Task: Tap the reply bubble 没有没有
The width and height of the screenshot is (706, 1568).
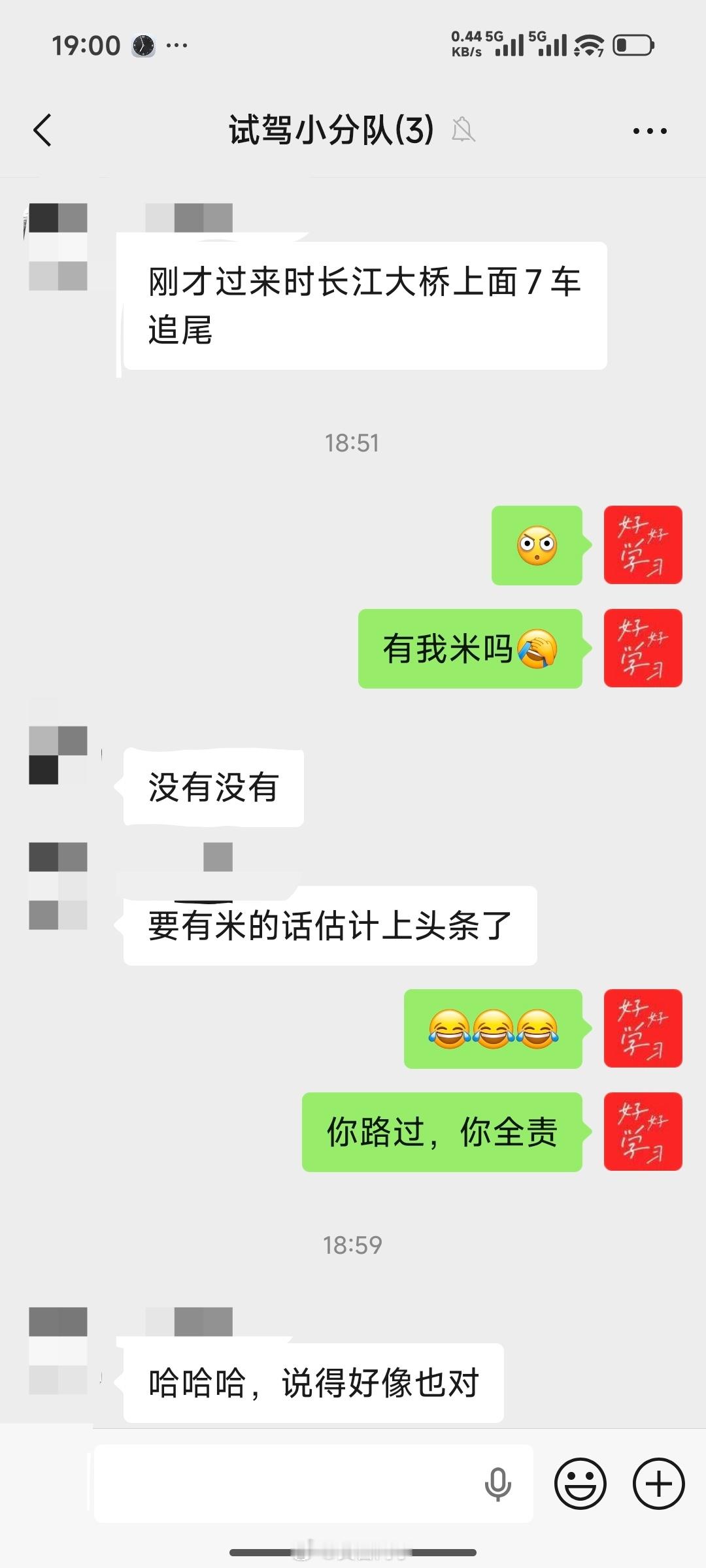Action: (x=211, y=788)
